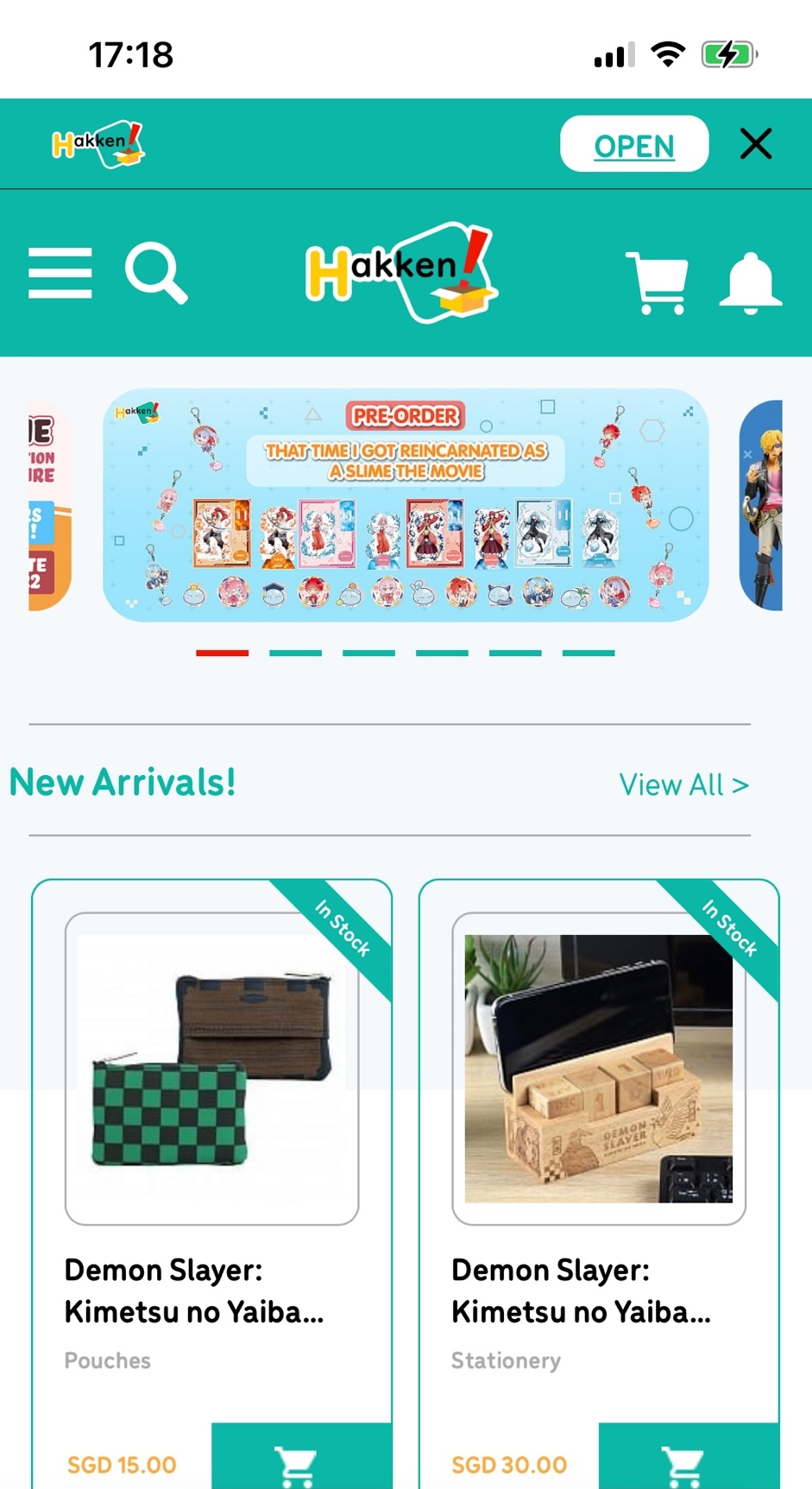Screen dimensions: 812x1489
Task: Tap the Hakken logo in the header
Action: 402,273
